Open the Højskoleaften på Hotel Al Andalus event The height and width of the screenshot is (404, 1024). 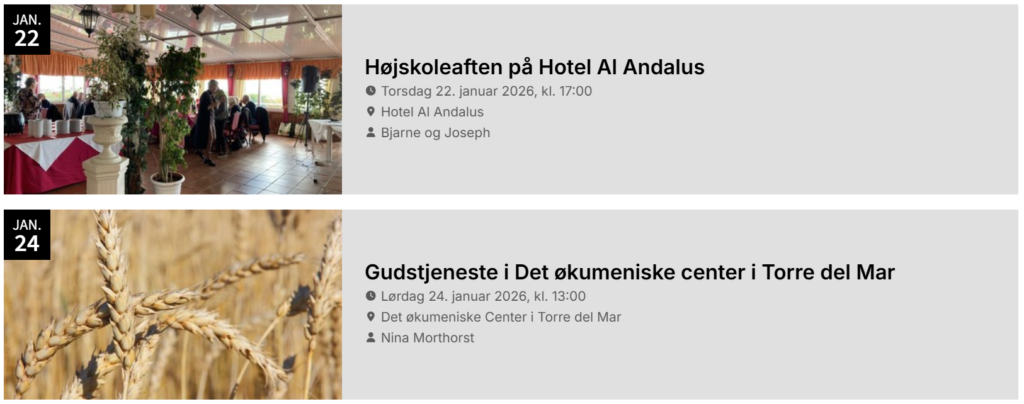coord(534,68)
